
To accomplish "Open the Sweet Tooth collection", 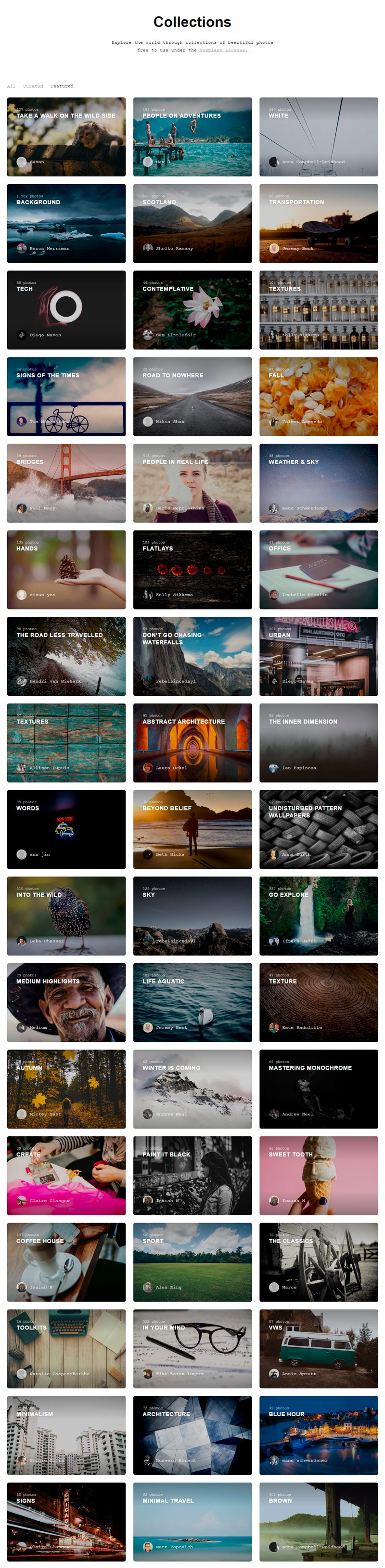I will 318,1175.
